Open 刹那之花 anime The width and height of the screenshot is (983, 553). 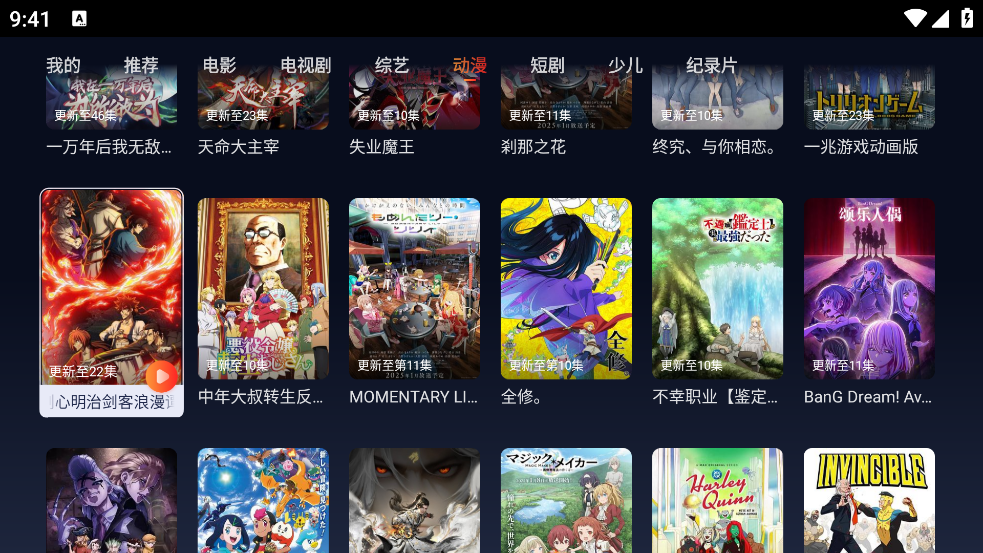(x=566, y=100)
